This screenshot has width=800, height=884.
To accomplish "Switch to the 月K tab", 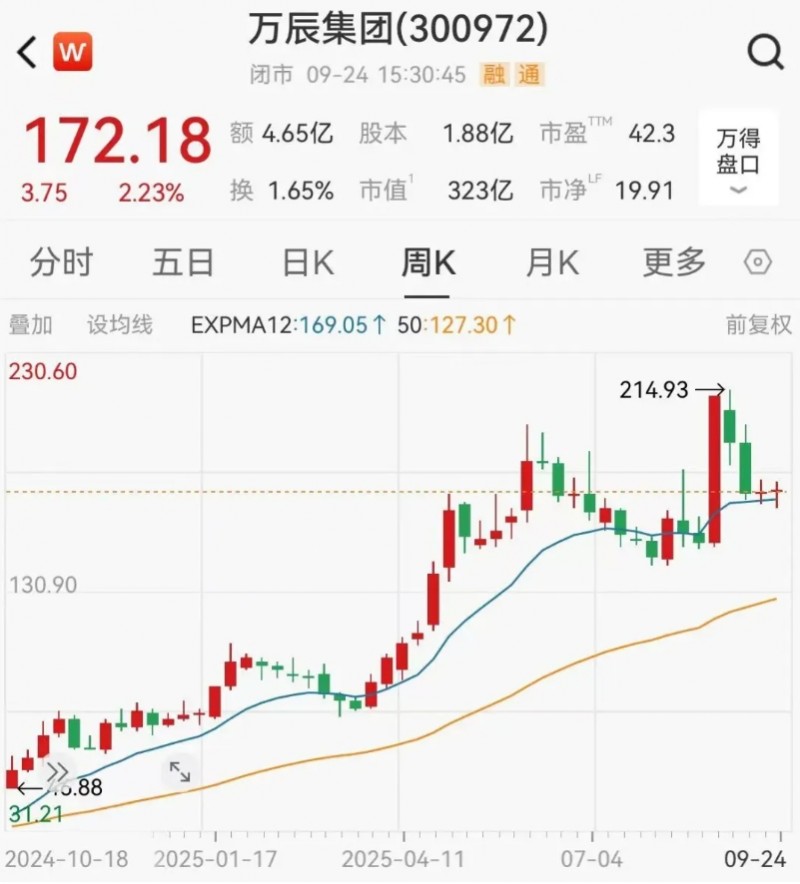I will tap(551, 263).
